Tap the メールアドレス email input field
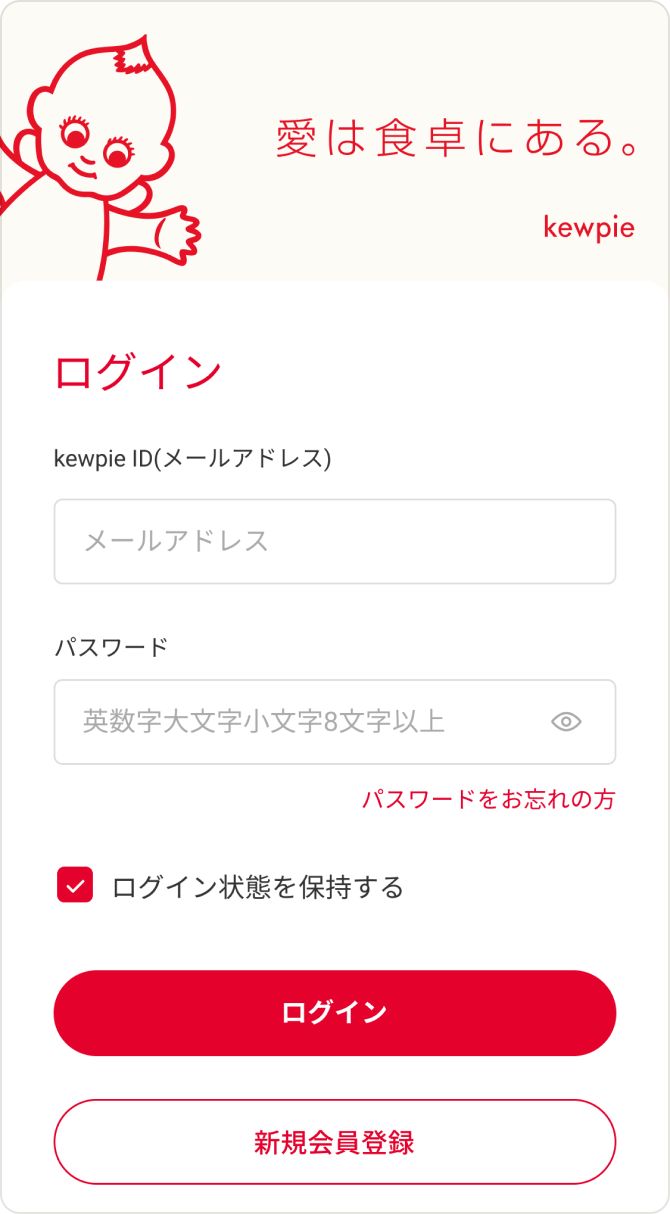This screenshot has width=670, height=1214. pyautogui.click(x=334, y=541)
